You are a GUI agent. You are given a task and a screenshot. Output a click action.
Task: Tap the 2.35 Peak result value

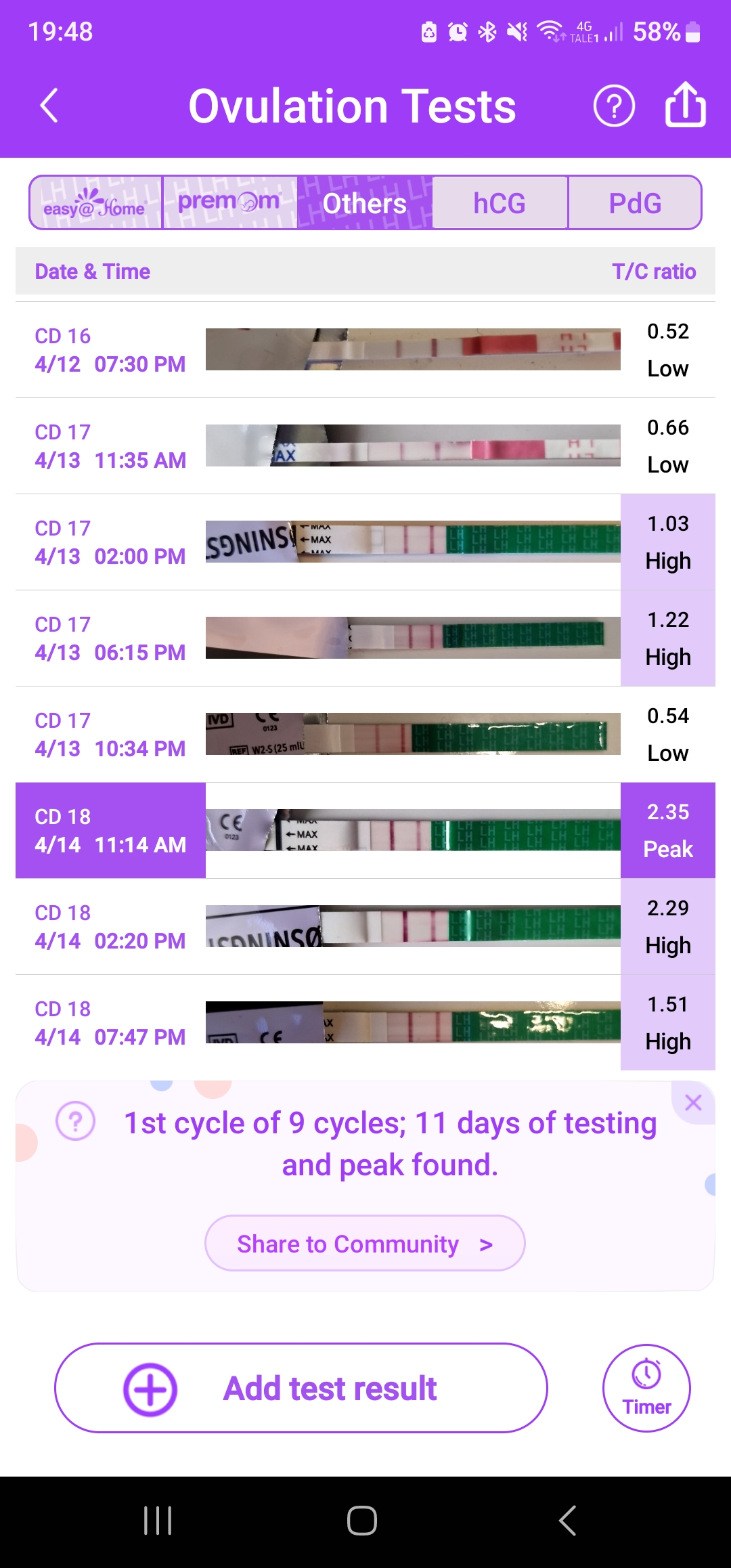pyautogui.click(x=667, y=830)
